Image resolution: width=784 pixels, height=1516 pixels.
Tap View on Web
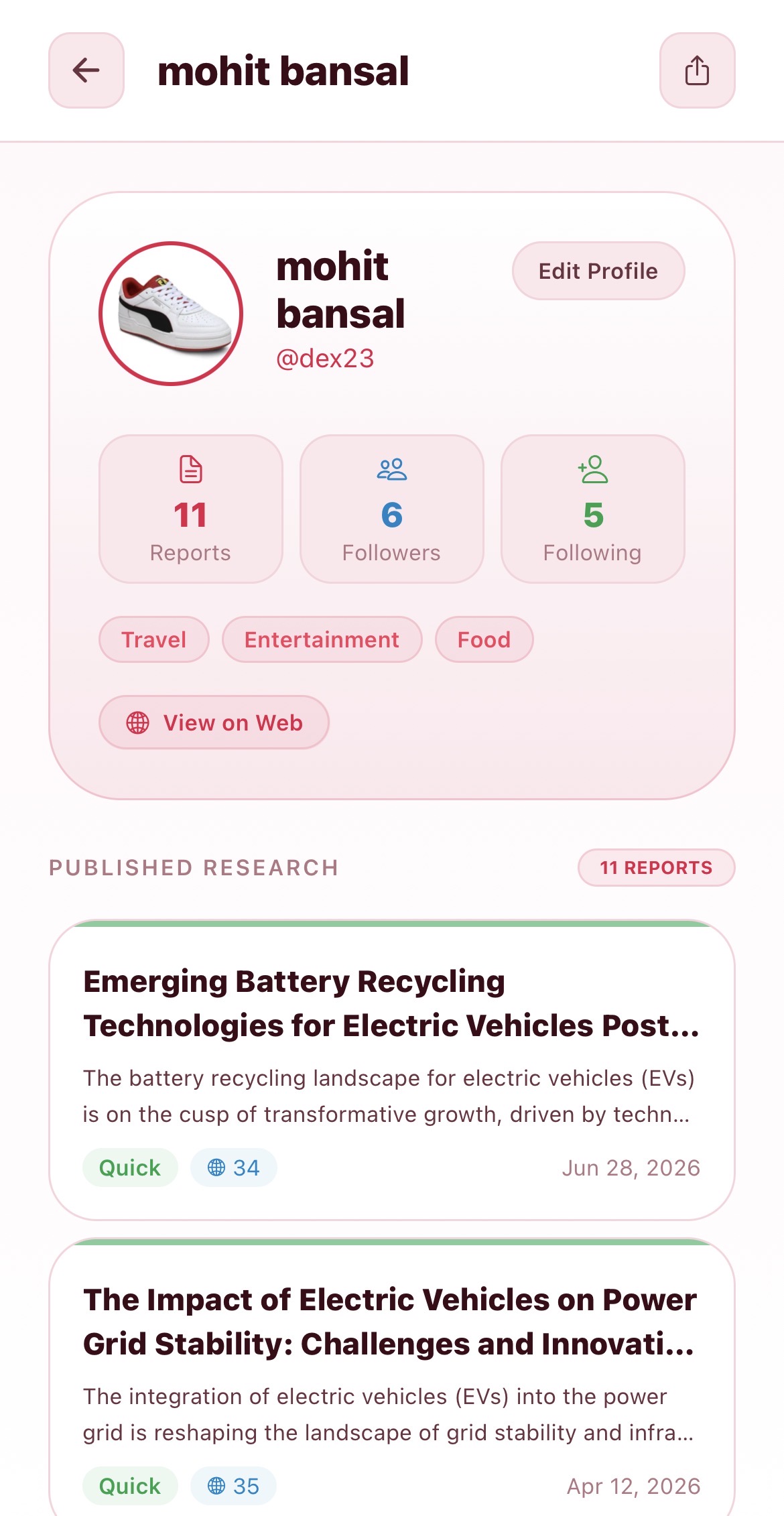pyautogui.click(x=214, y=722)
